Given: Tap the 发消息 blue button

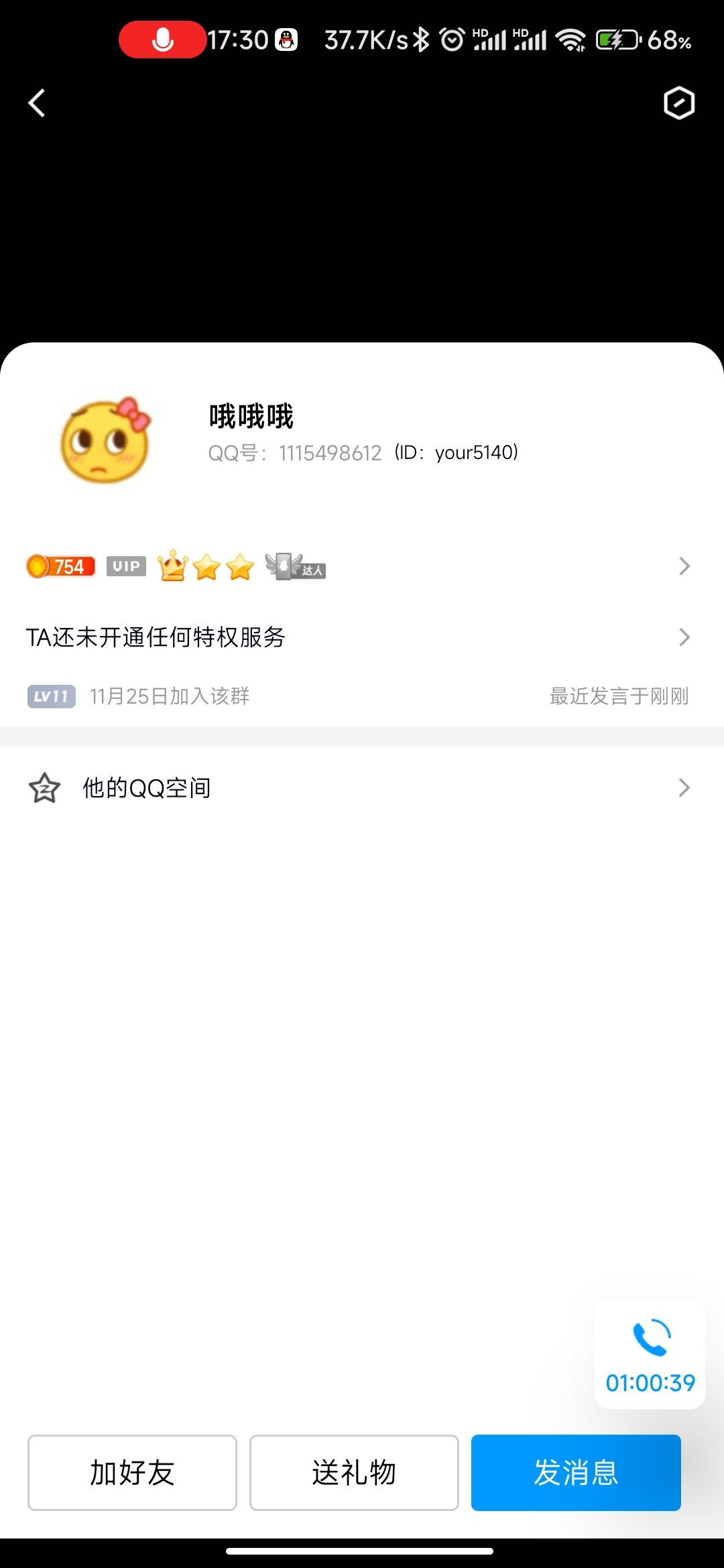Looking at the screenshot, I should [575, 1473].
